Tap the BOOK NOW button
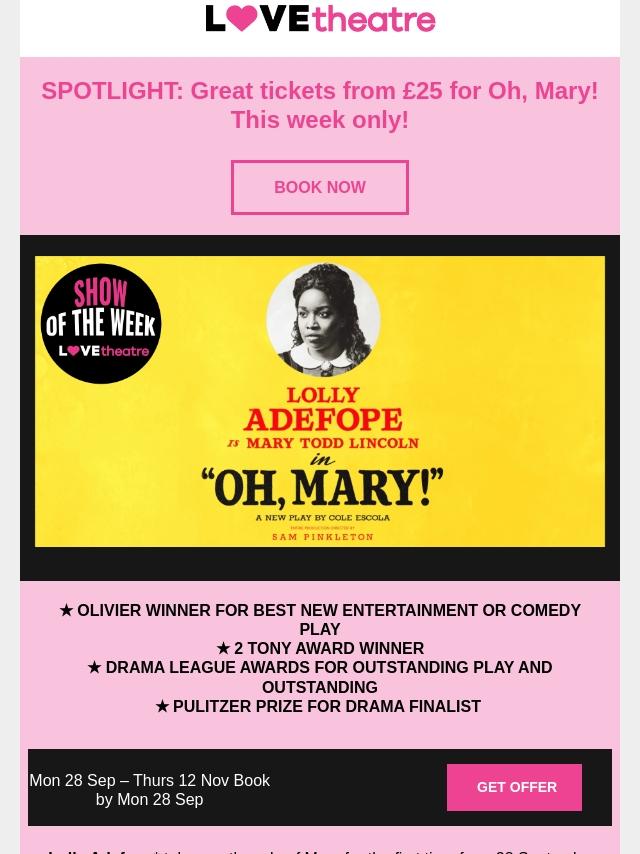Viewport: 640px width, 854px height. coord(320,187)
